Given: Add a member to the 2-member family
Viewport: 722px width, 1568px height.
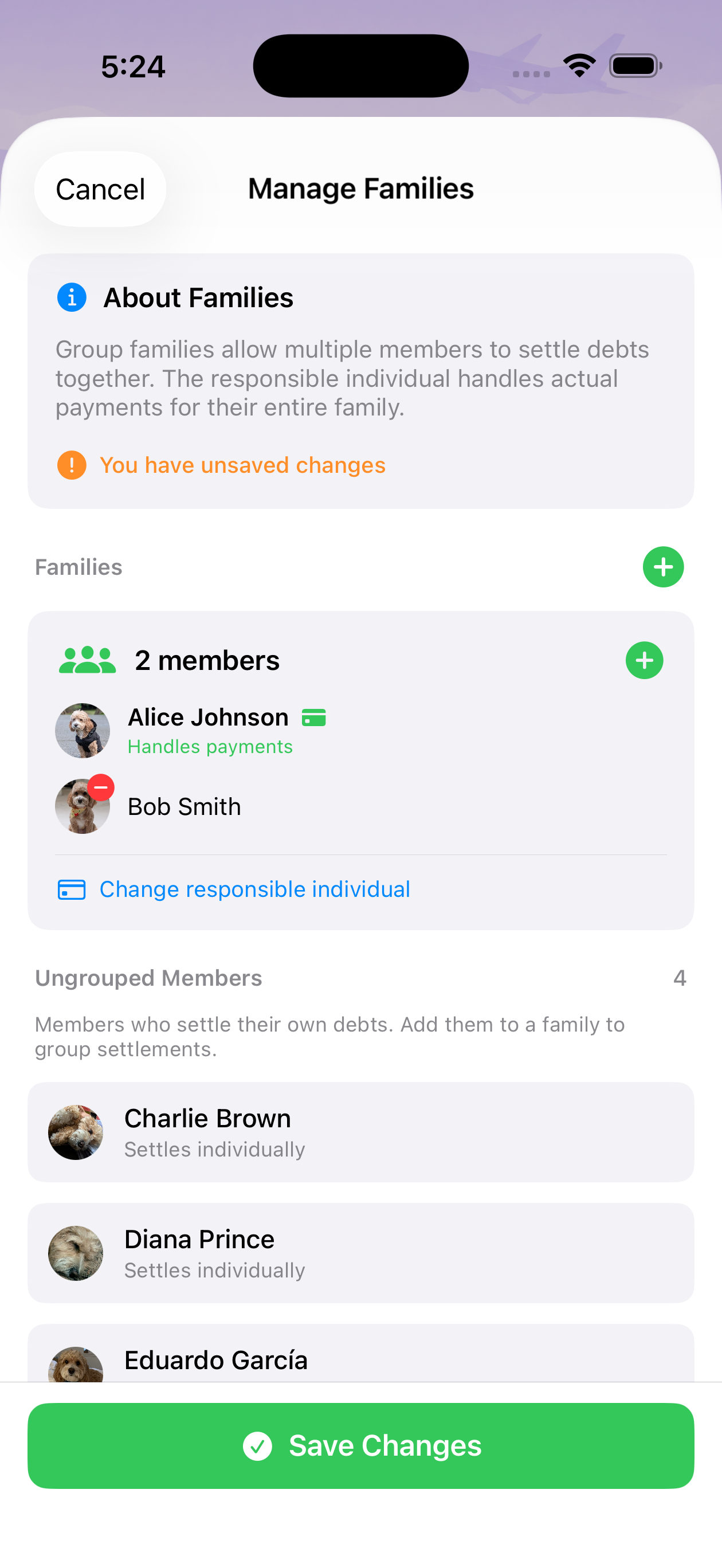Looking at the screenshot, I should (645, 660).
